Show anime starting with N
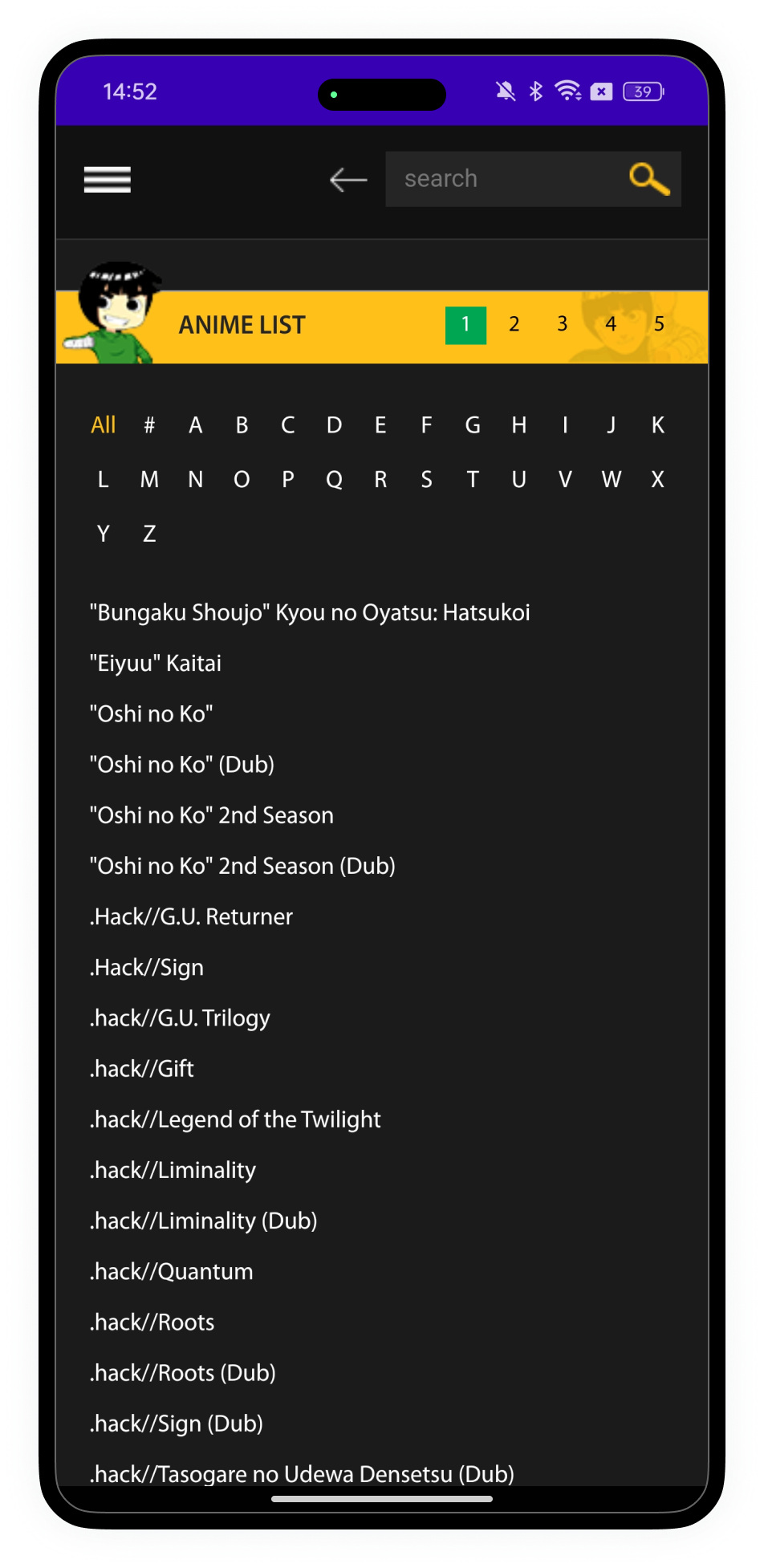This screenshot has width=764, height=1568. click(x=195, y=480)
